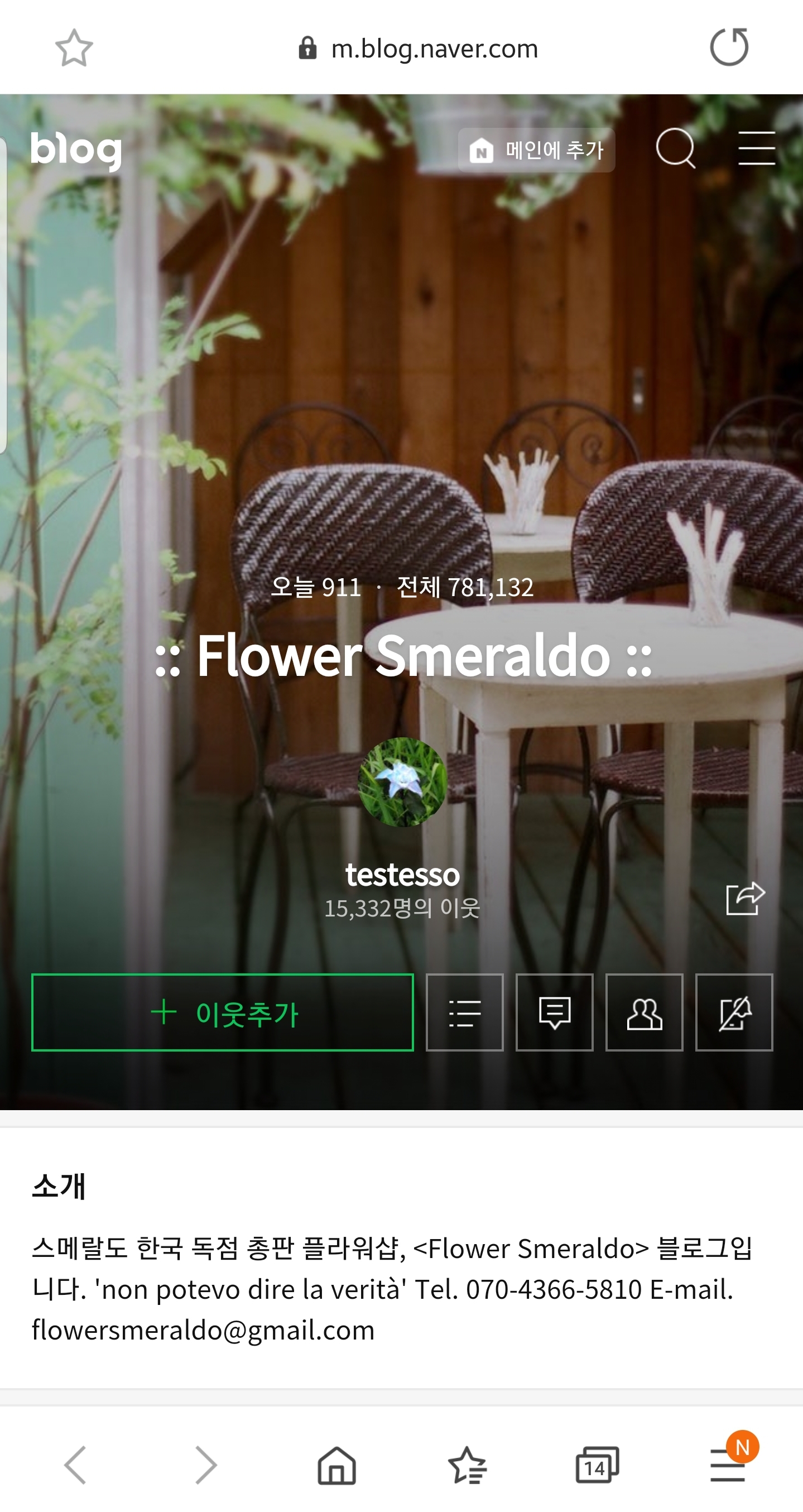Share this blog
The height and width of the screenshot is (1512, 803).
(746, 898)
